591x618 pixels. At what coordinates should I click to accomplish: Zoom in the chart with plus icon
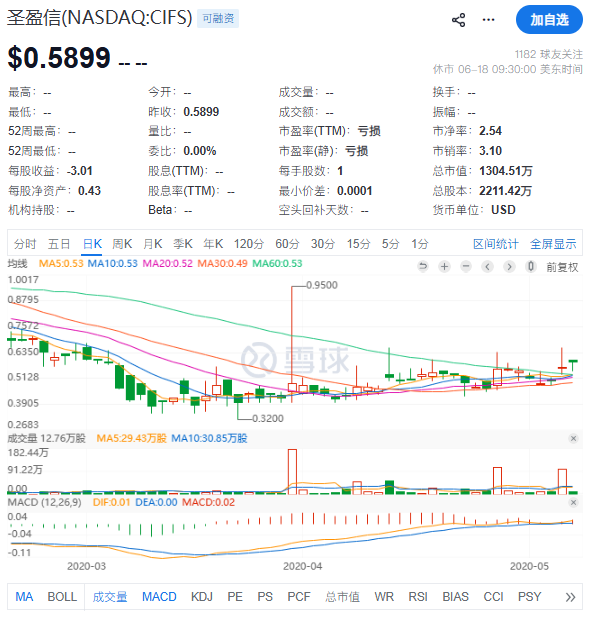pos(444,267)
